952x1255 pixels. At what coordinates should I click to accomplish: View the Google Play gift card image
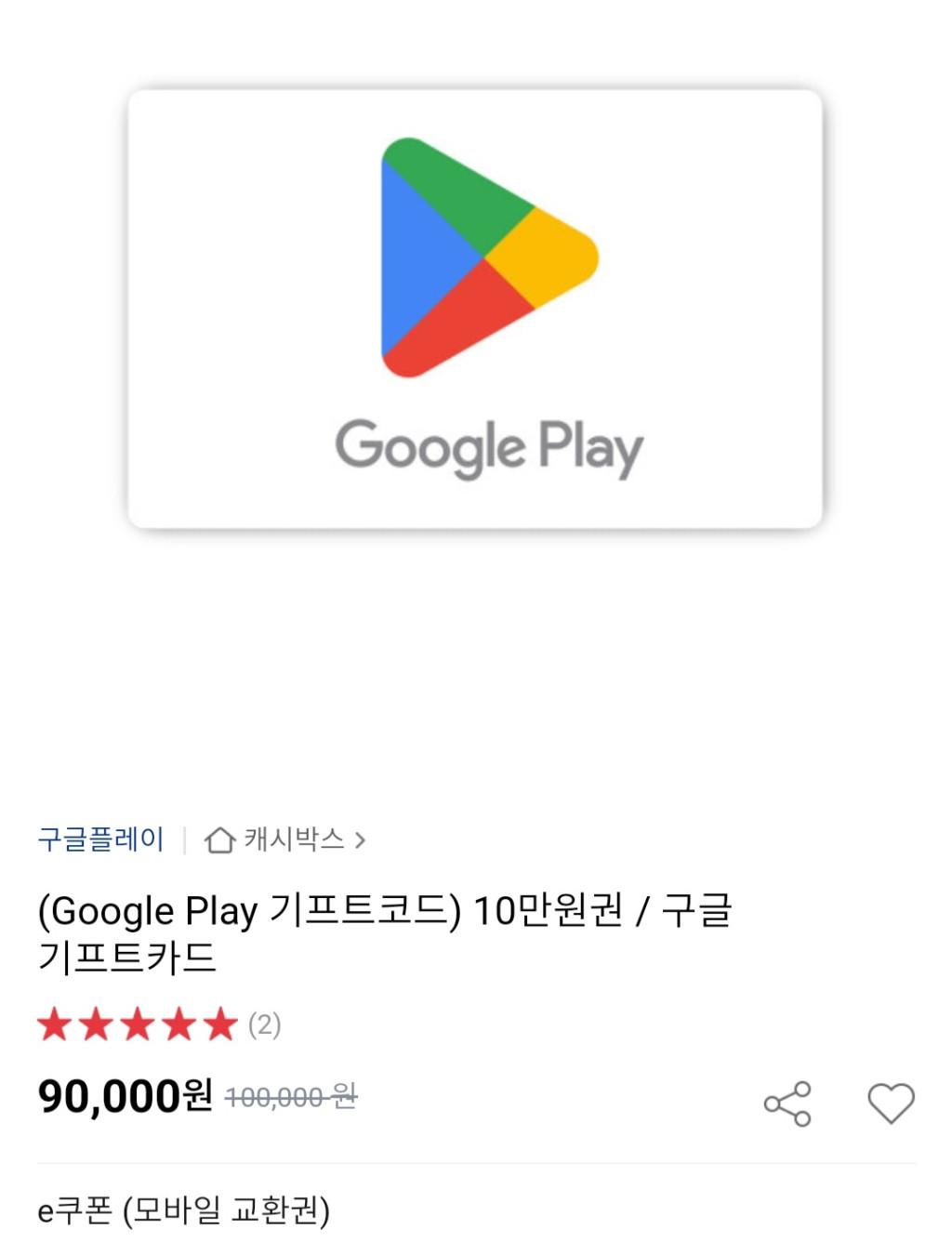click(x=475, y=309)
